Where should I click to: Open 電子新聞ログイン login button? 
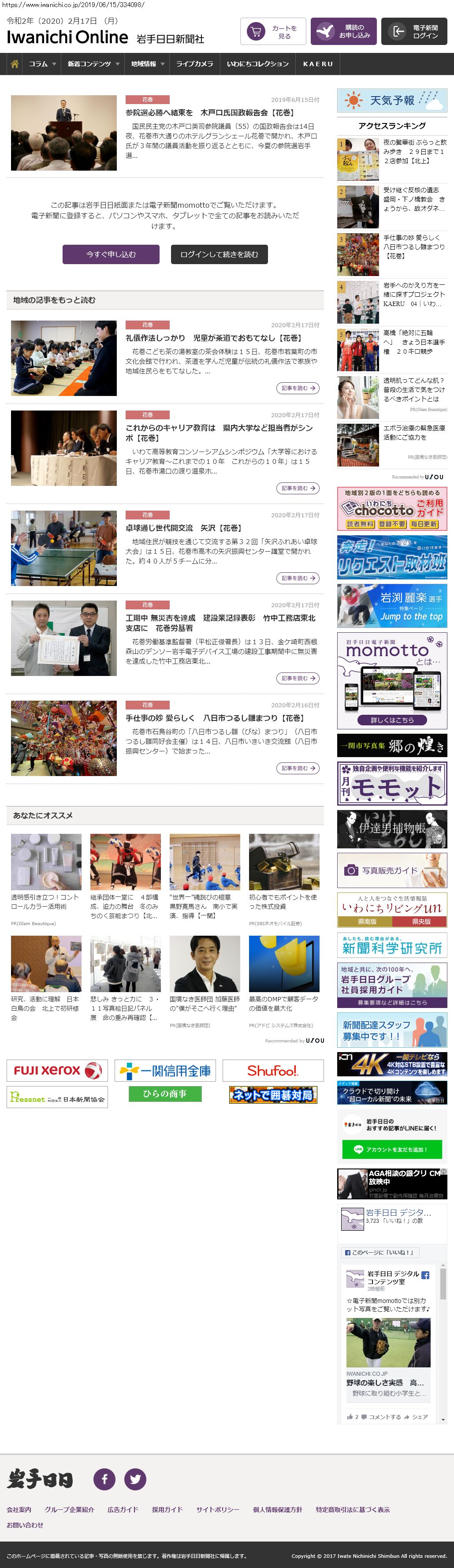point(414,32)
